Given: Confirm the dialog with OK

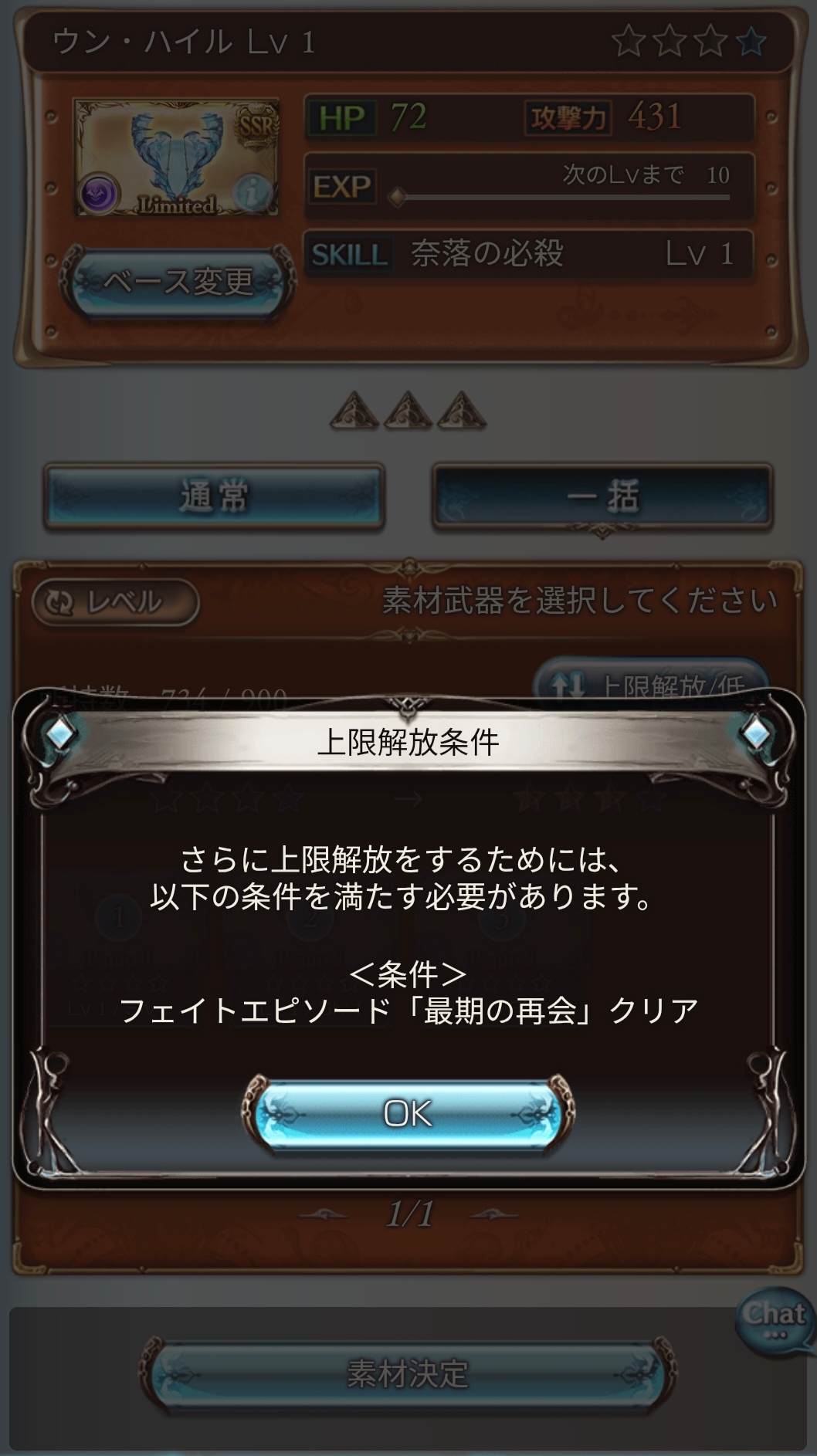Looking at the screenshot, I should click(x=408, y=1113).
